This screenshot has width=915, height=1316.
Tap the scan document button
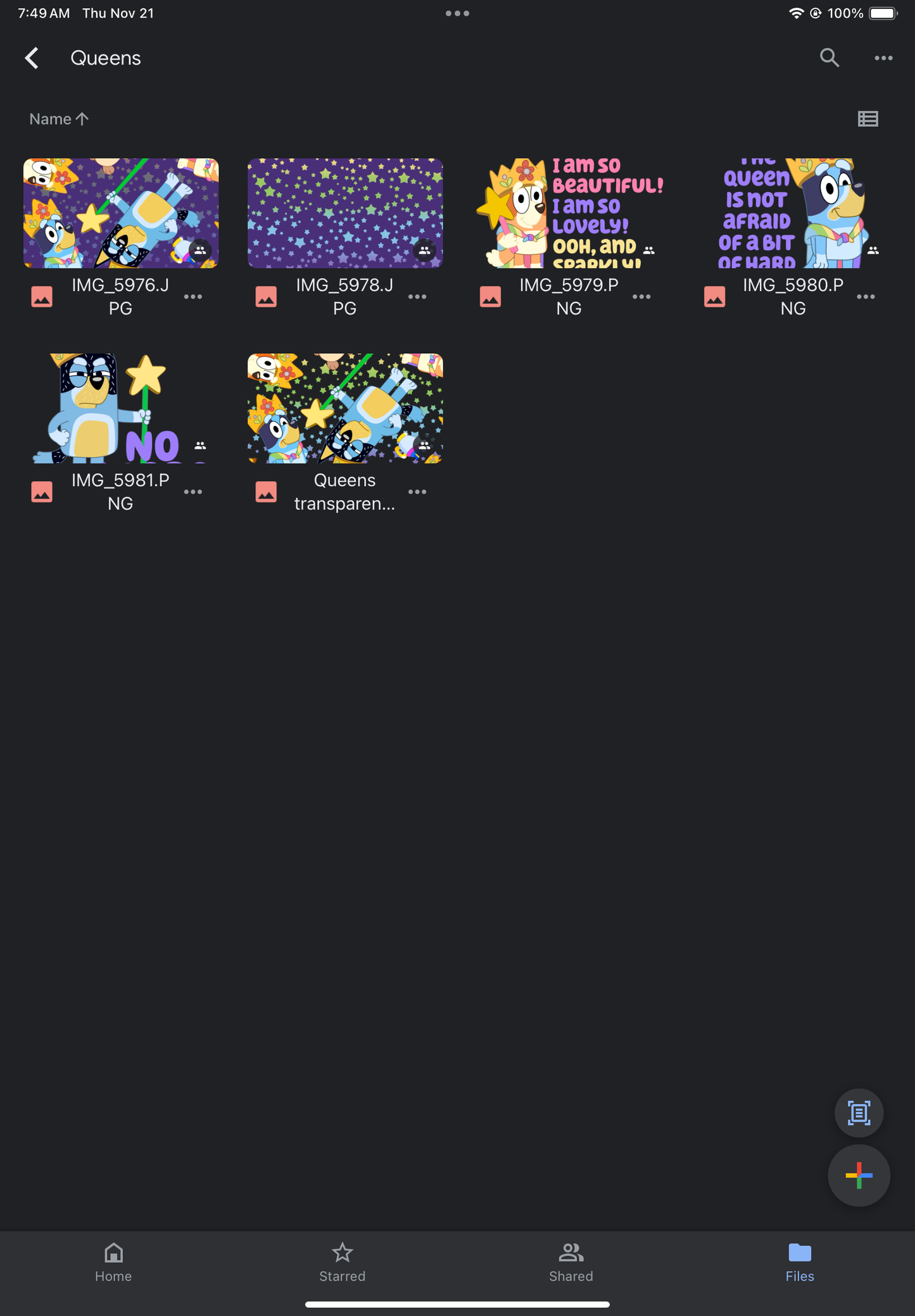coord(859,1113)
